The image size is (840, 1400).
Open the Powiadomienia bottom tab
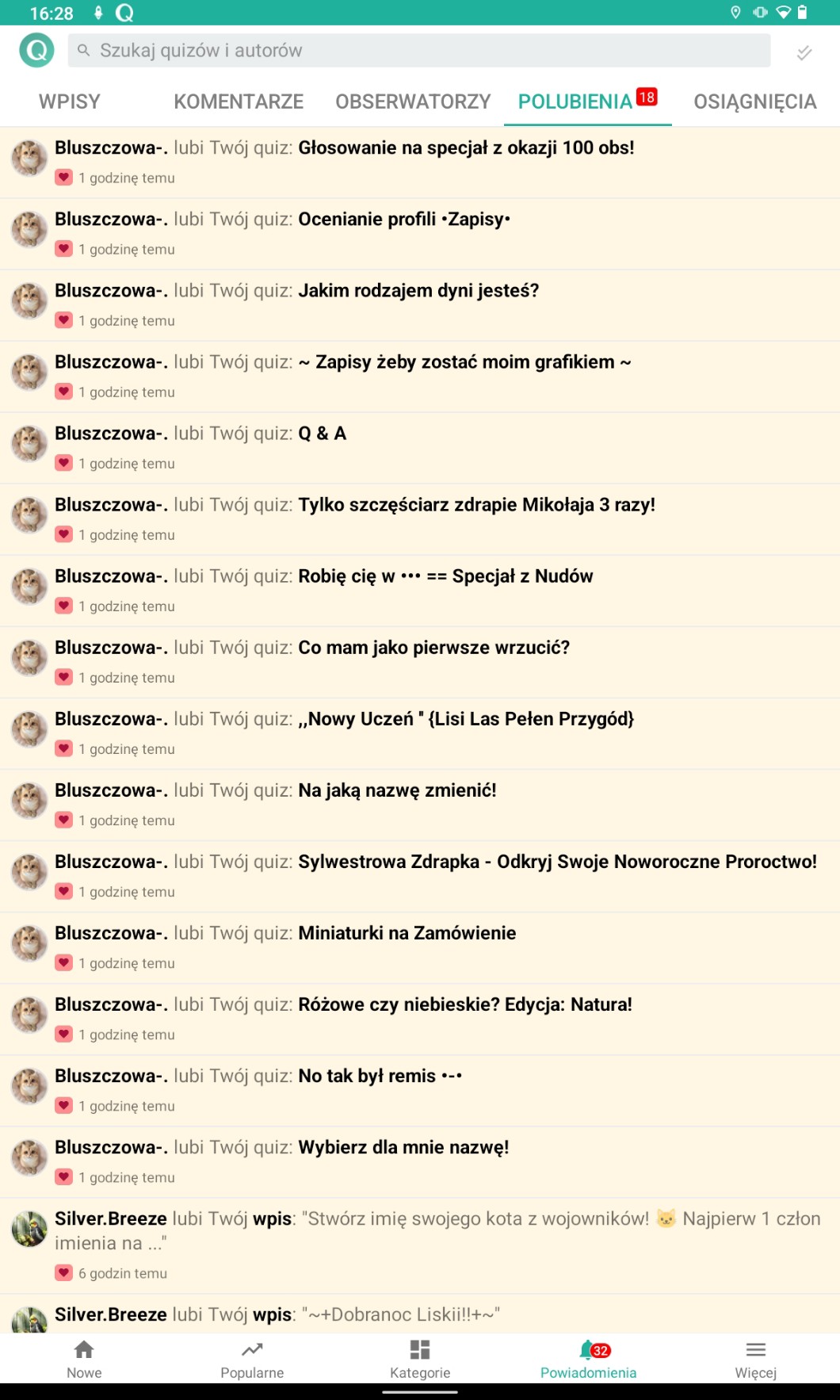point(588,1359)
